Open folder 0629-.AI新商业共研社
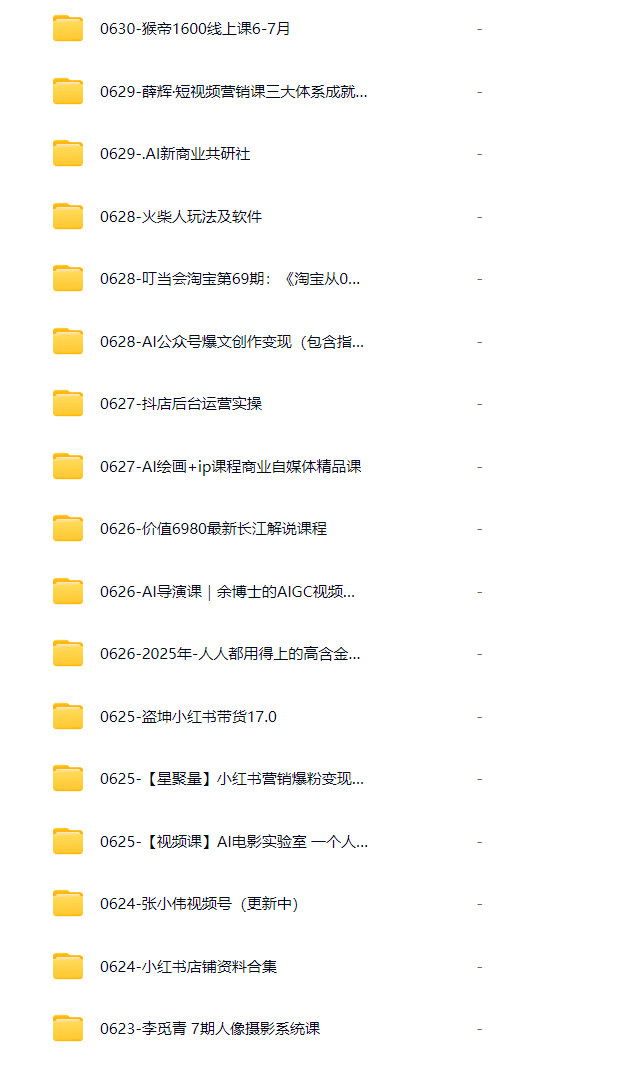620x1066 pixels. pos(175,154)
